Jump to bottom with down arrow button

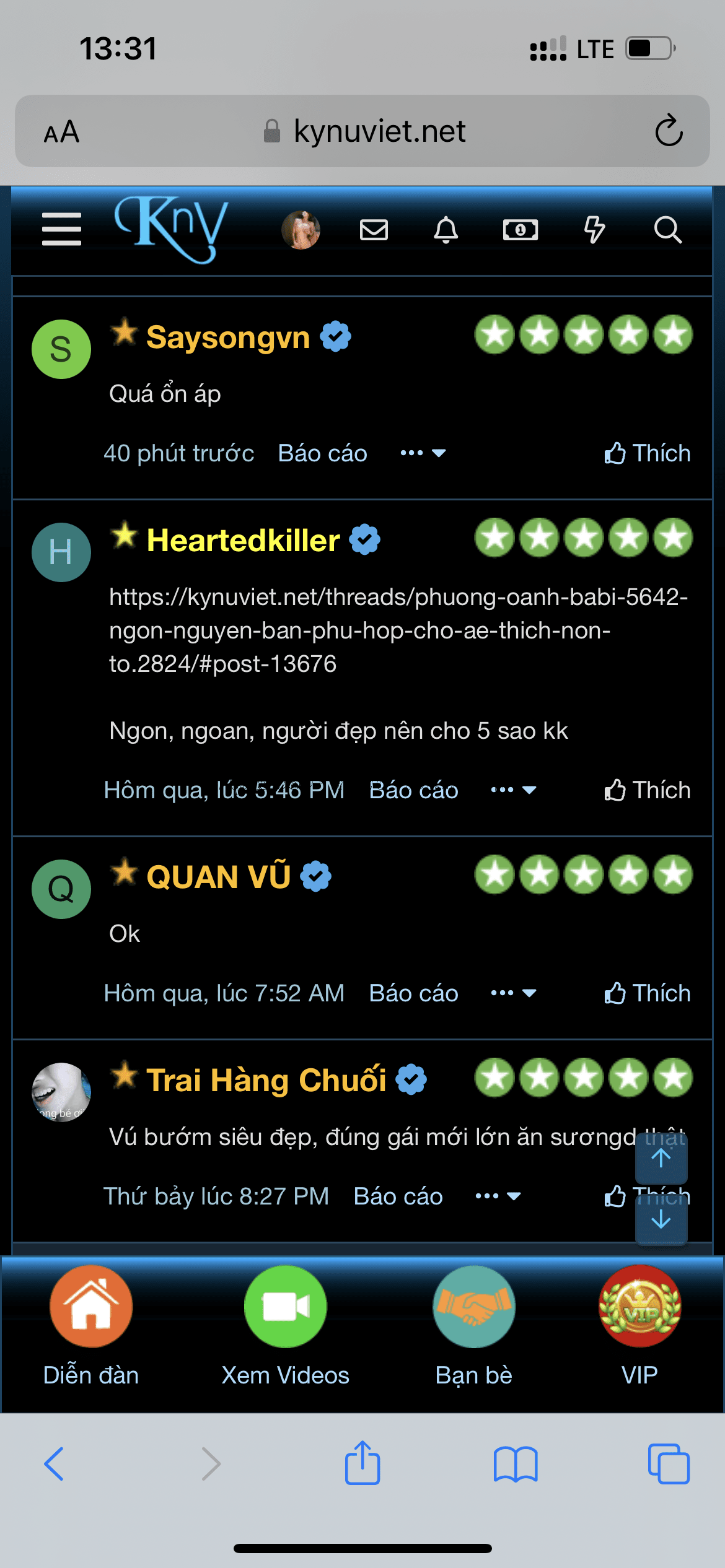pos(661,1220)
